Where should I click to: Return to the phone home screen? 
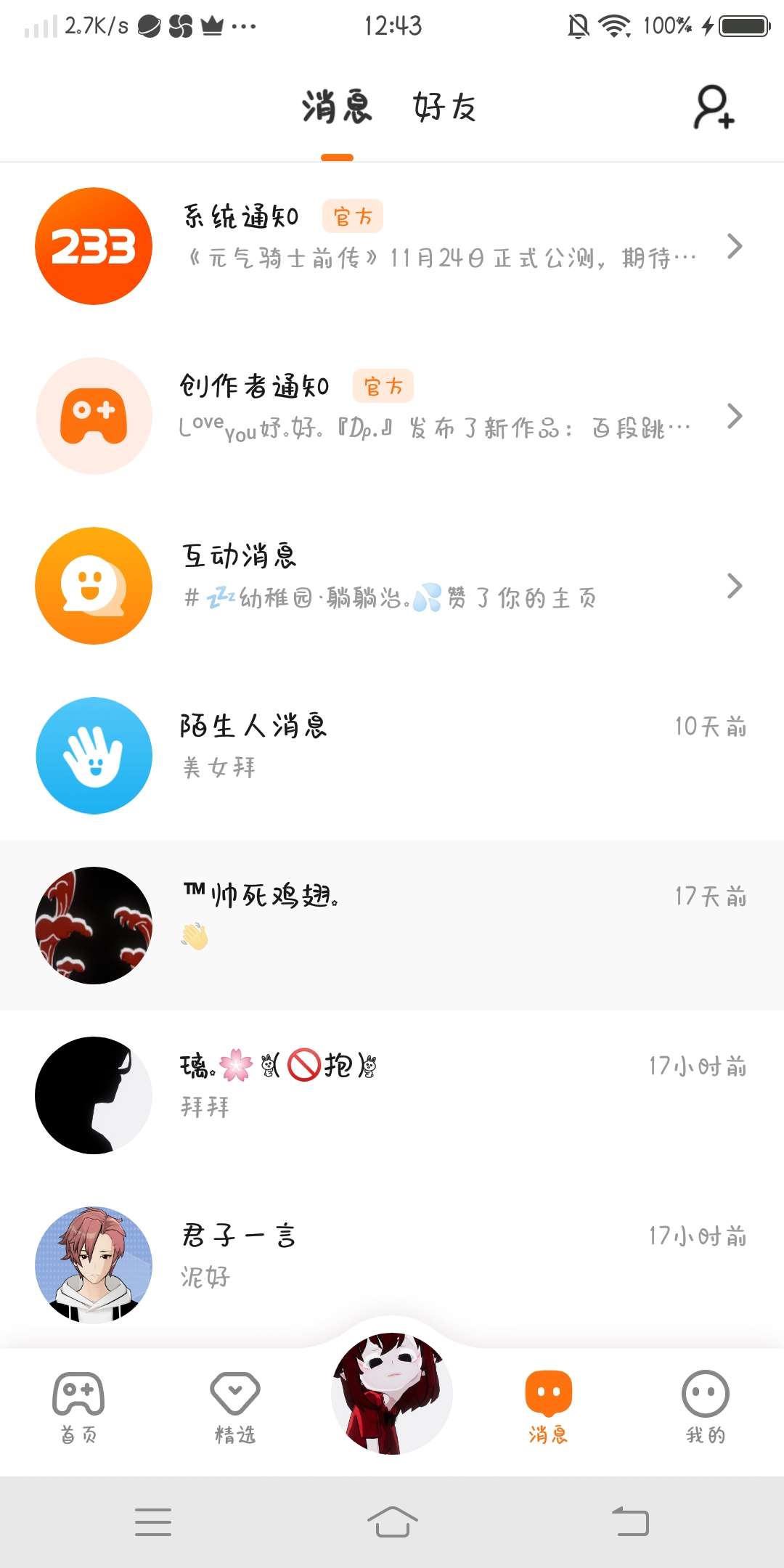tap(392, 1522)
